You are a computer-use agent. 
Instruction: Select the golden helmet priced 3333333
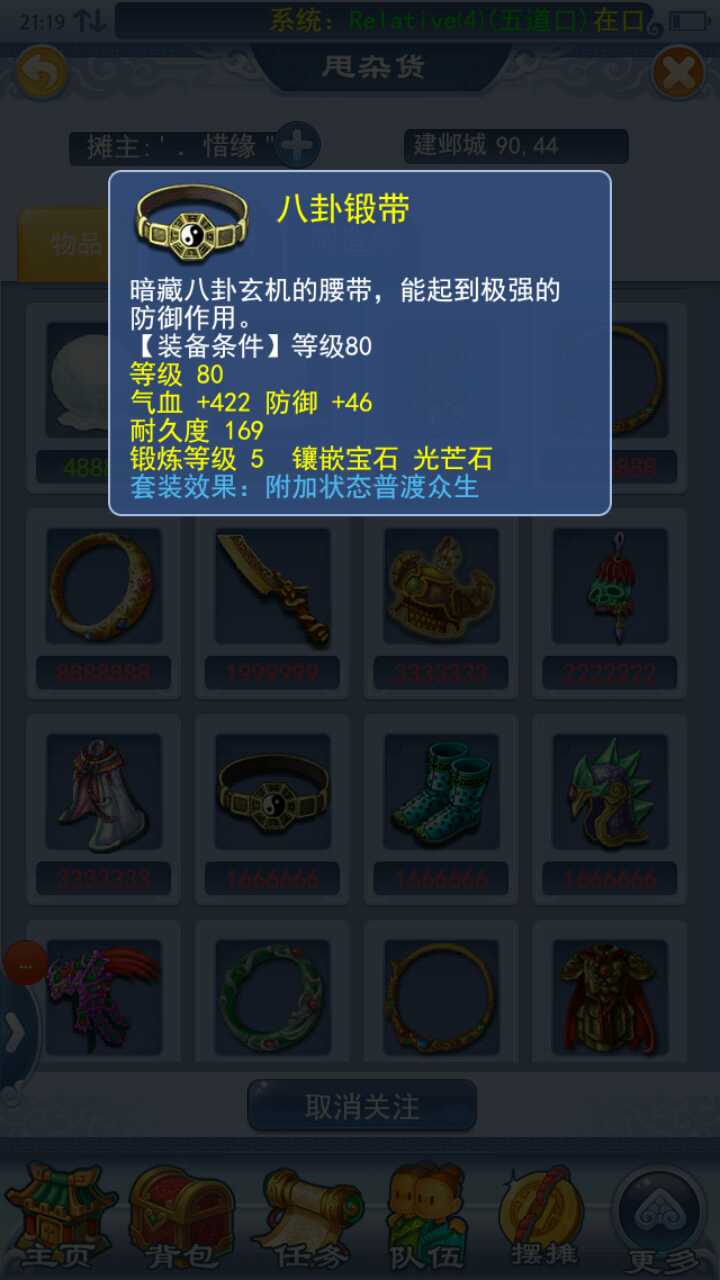441,588
